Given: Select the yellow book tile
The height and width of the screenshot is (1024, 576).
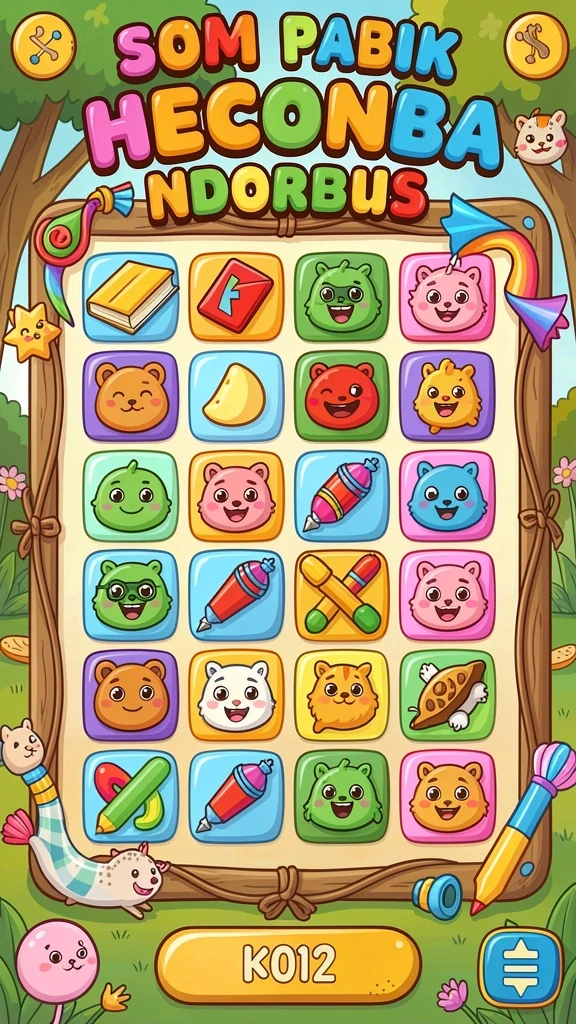Looking at the screenshot, I should [x=131, y=297].
